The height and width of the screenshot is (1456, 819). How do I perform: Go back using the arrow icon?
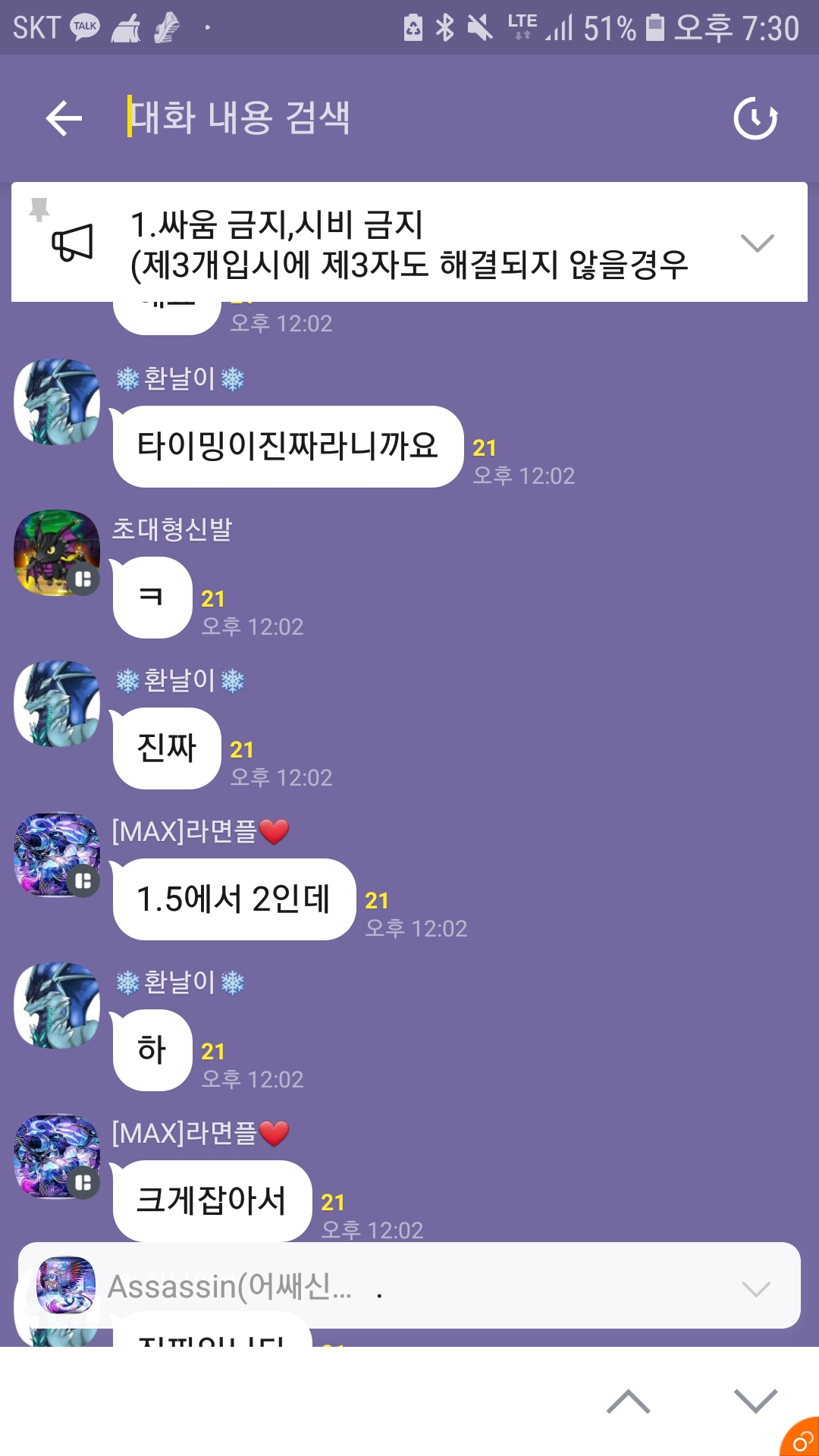64,118
